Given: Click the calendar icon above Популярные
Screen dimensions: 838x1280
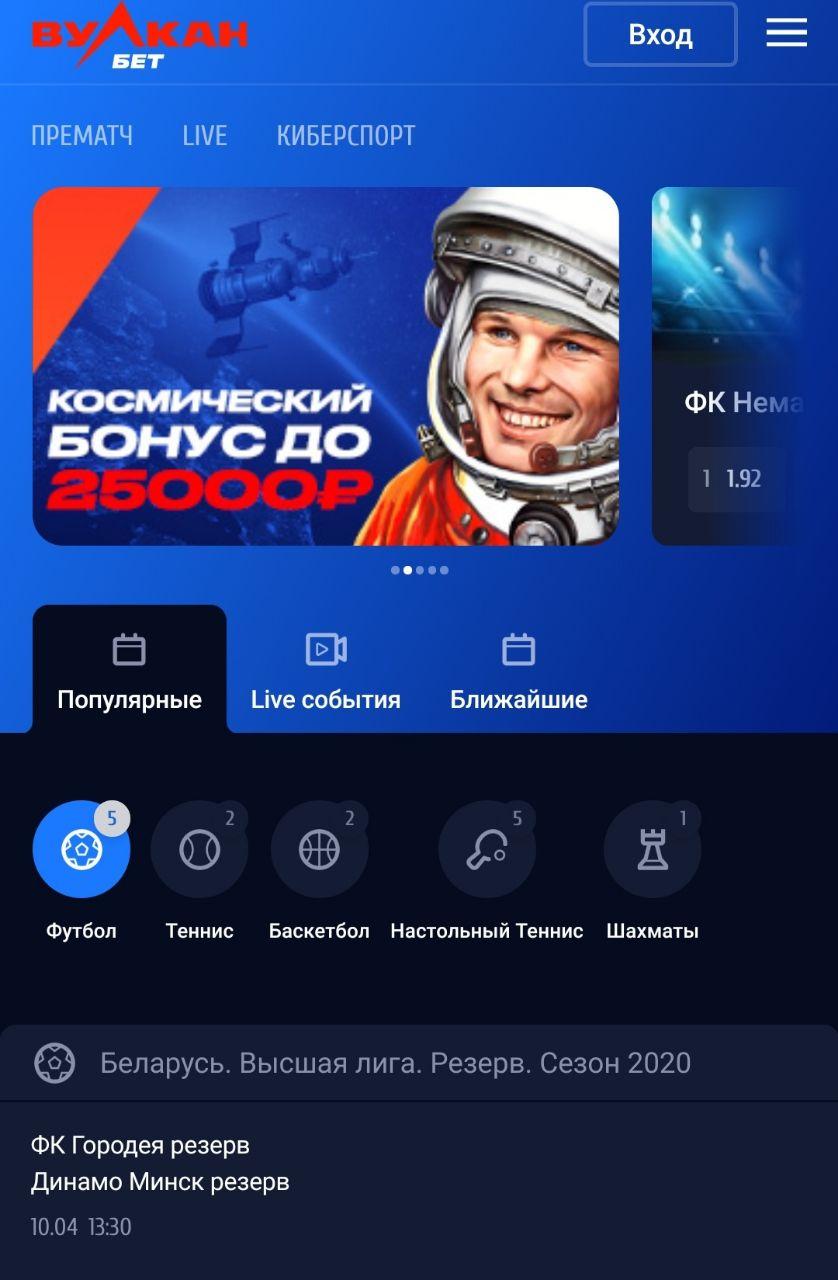Looking at the screenshot, I should coord(130,649).
